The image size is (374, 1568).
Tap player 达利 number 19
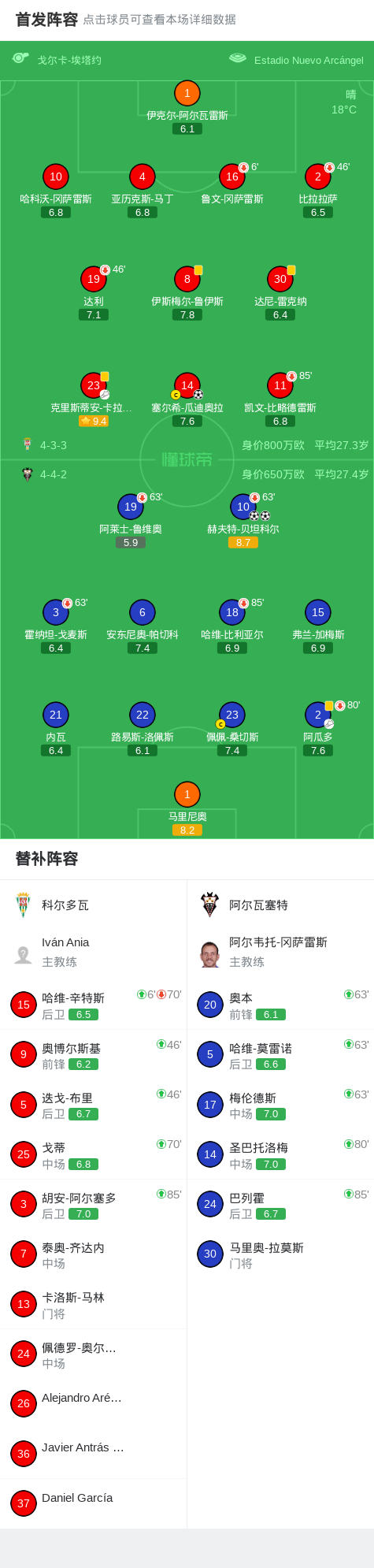coord(94,293)
